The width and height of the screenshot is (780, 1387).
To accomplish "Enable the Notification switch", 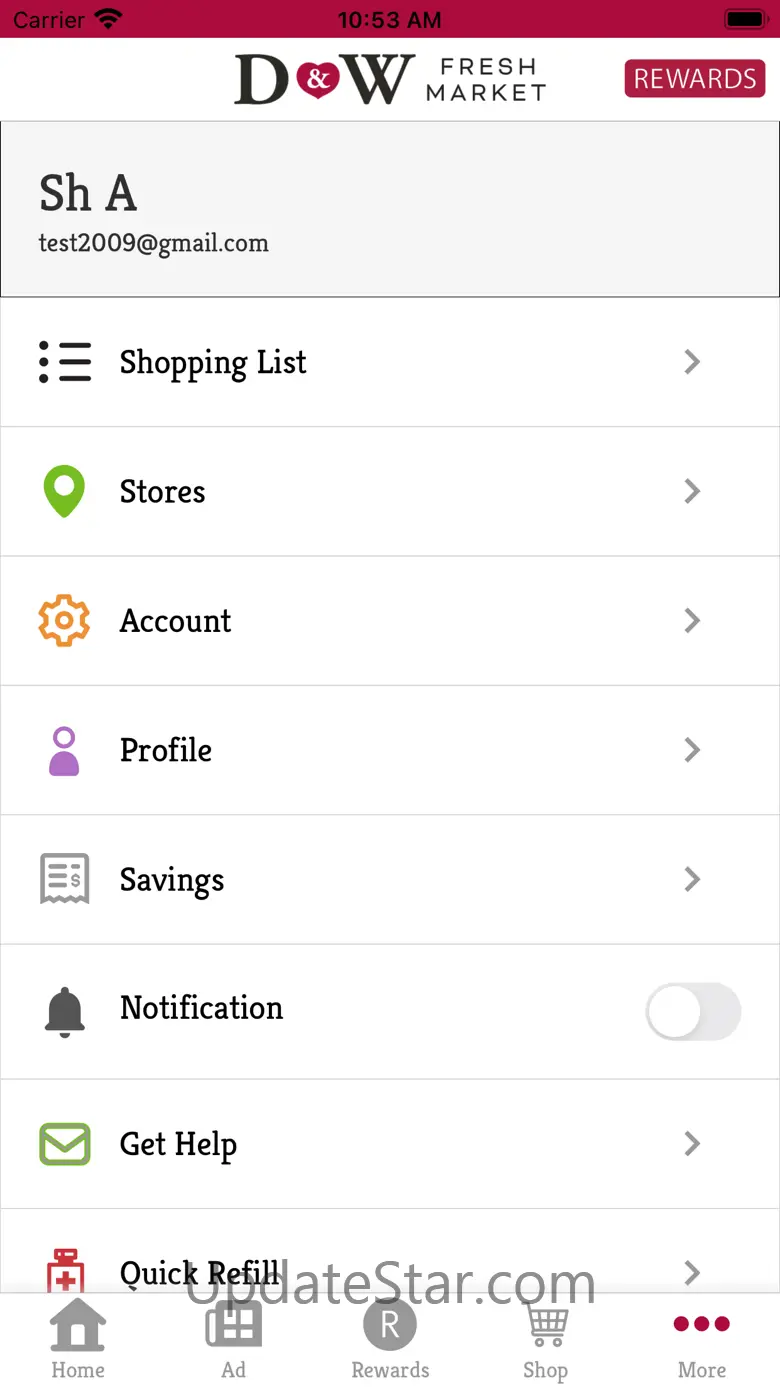I will point(692,1011).
